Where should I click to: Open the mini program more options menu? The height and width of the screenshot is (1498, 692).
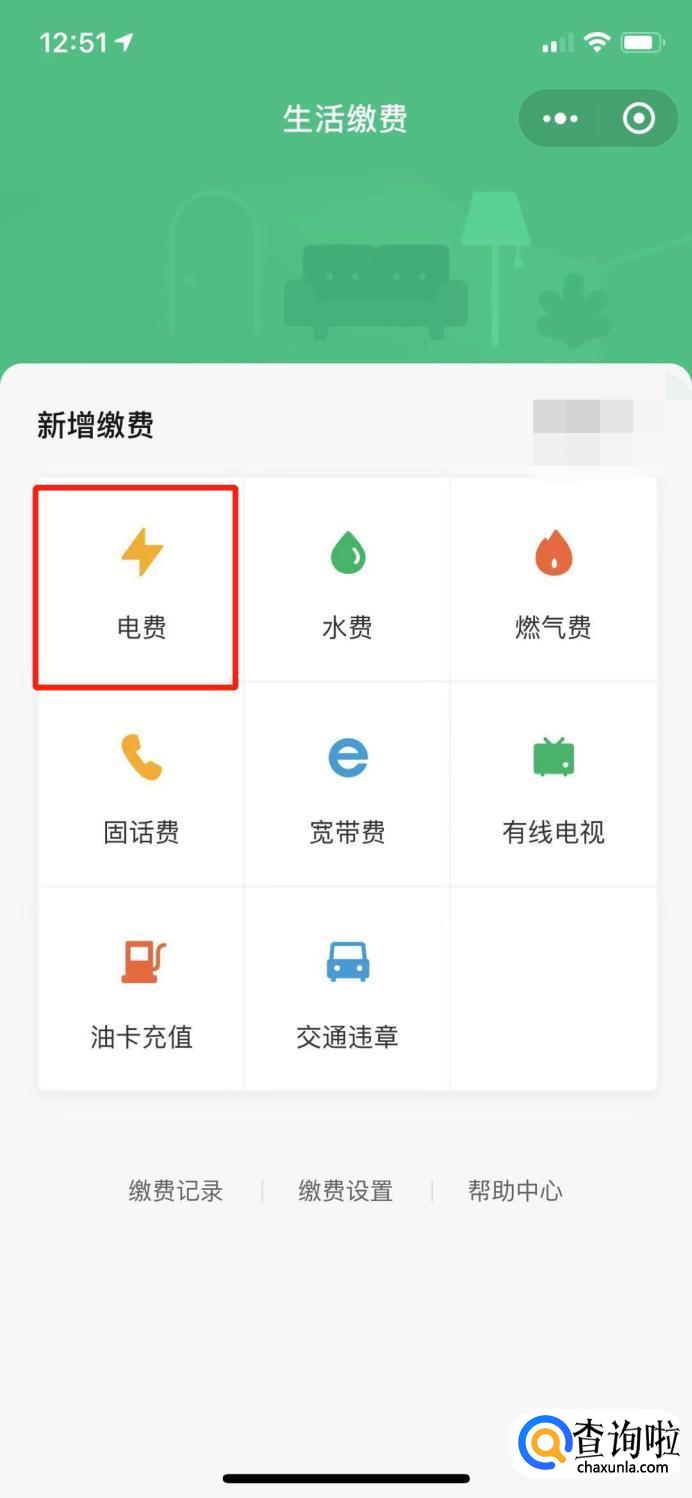[x=560, y=119]
